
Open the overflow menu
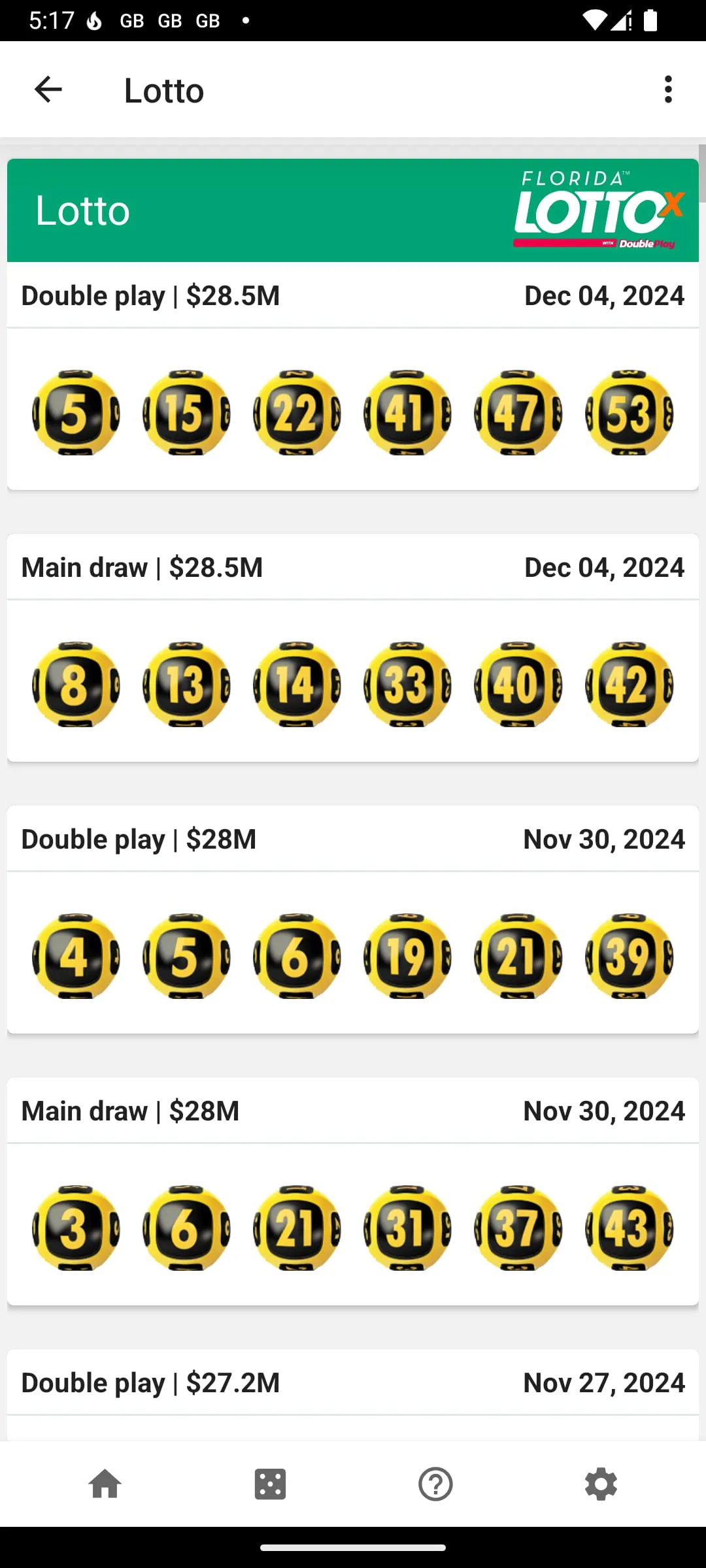(667, 90)
